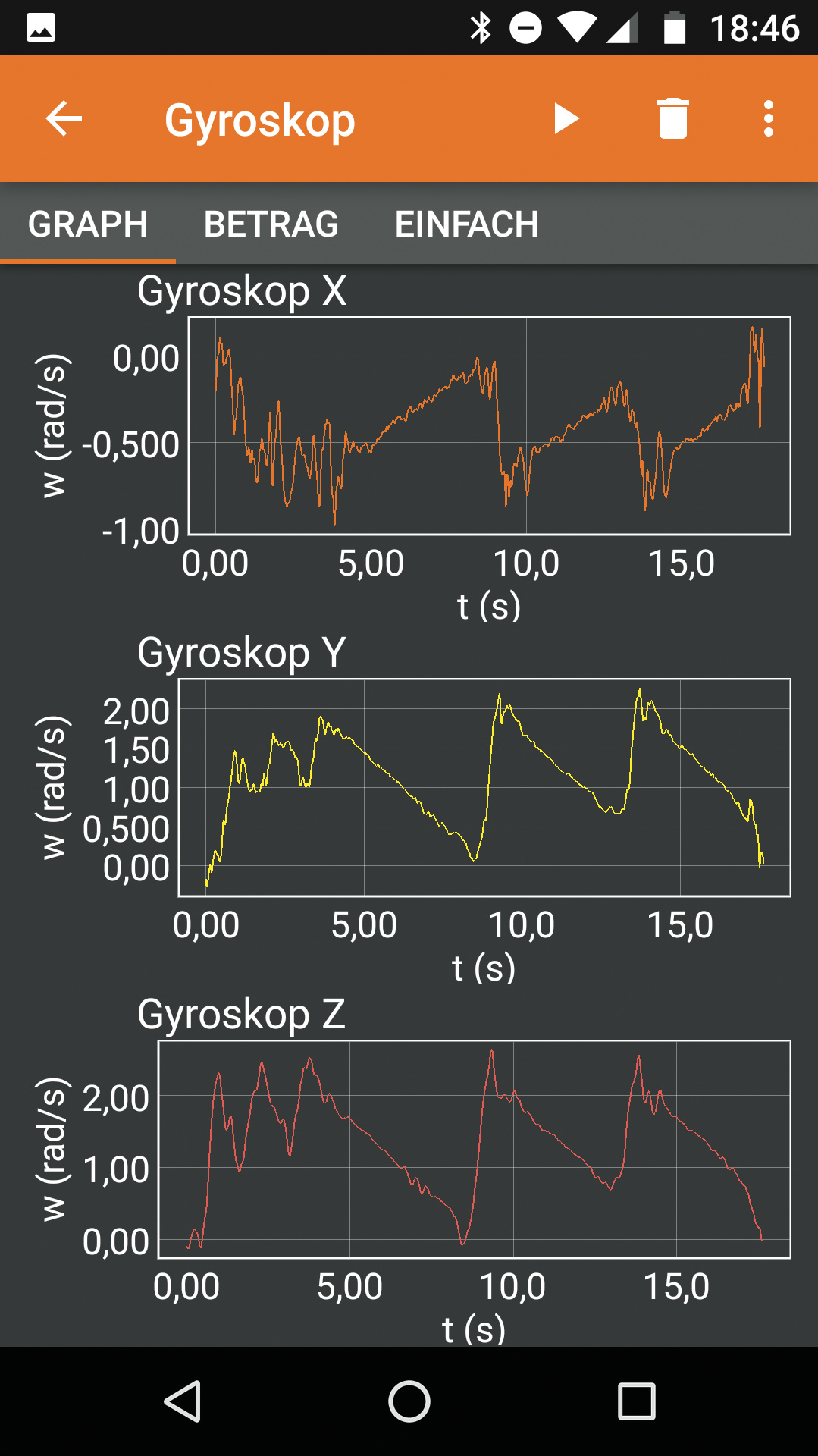
Task: Tap the system home button
Action: tap(409, 1401)
